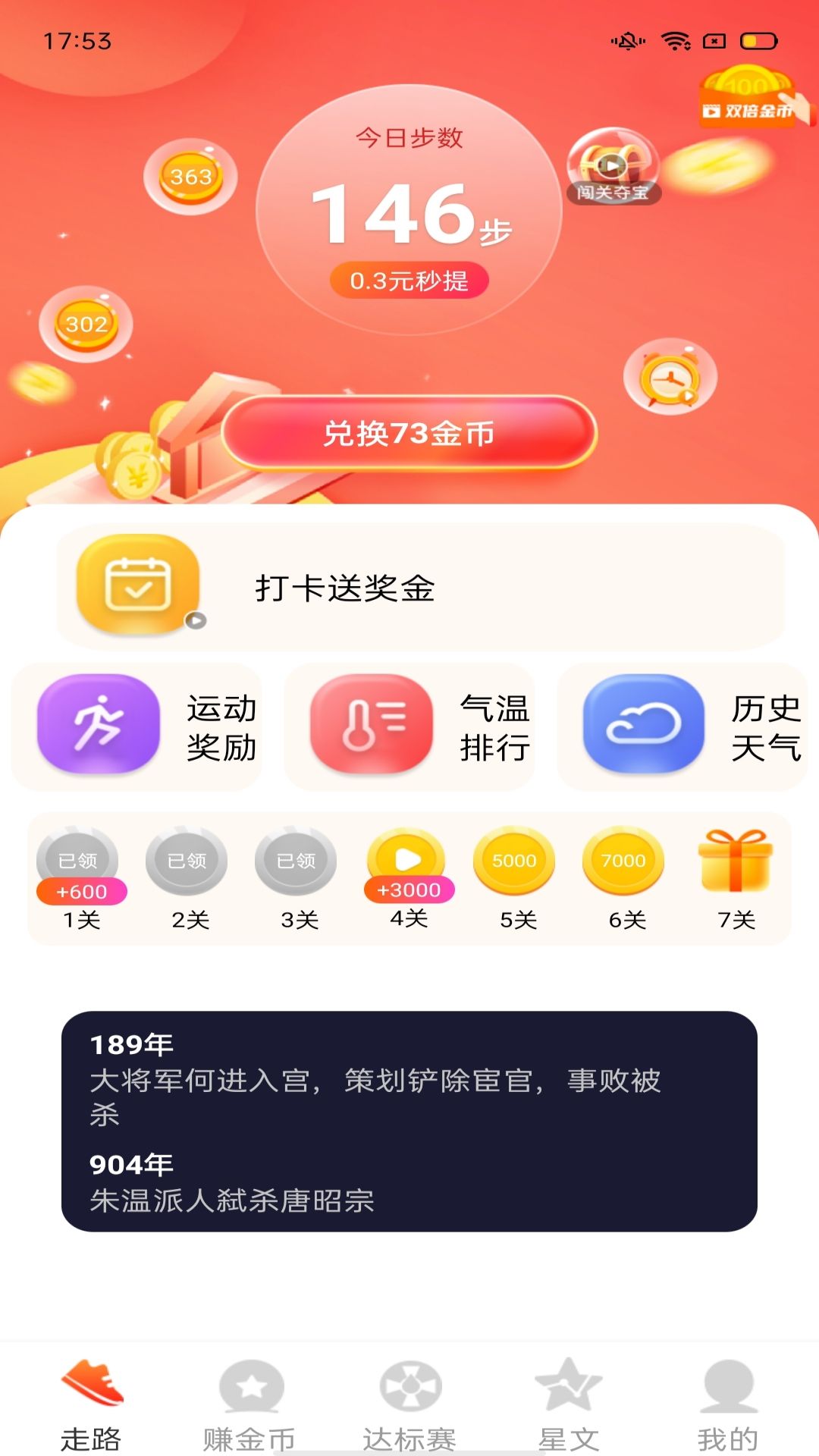The height and width of the screenshot is (1456, 819).
Task: Go to the 我的 profile tab
Action: tap(728, 1404)
